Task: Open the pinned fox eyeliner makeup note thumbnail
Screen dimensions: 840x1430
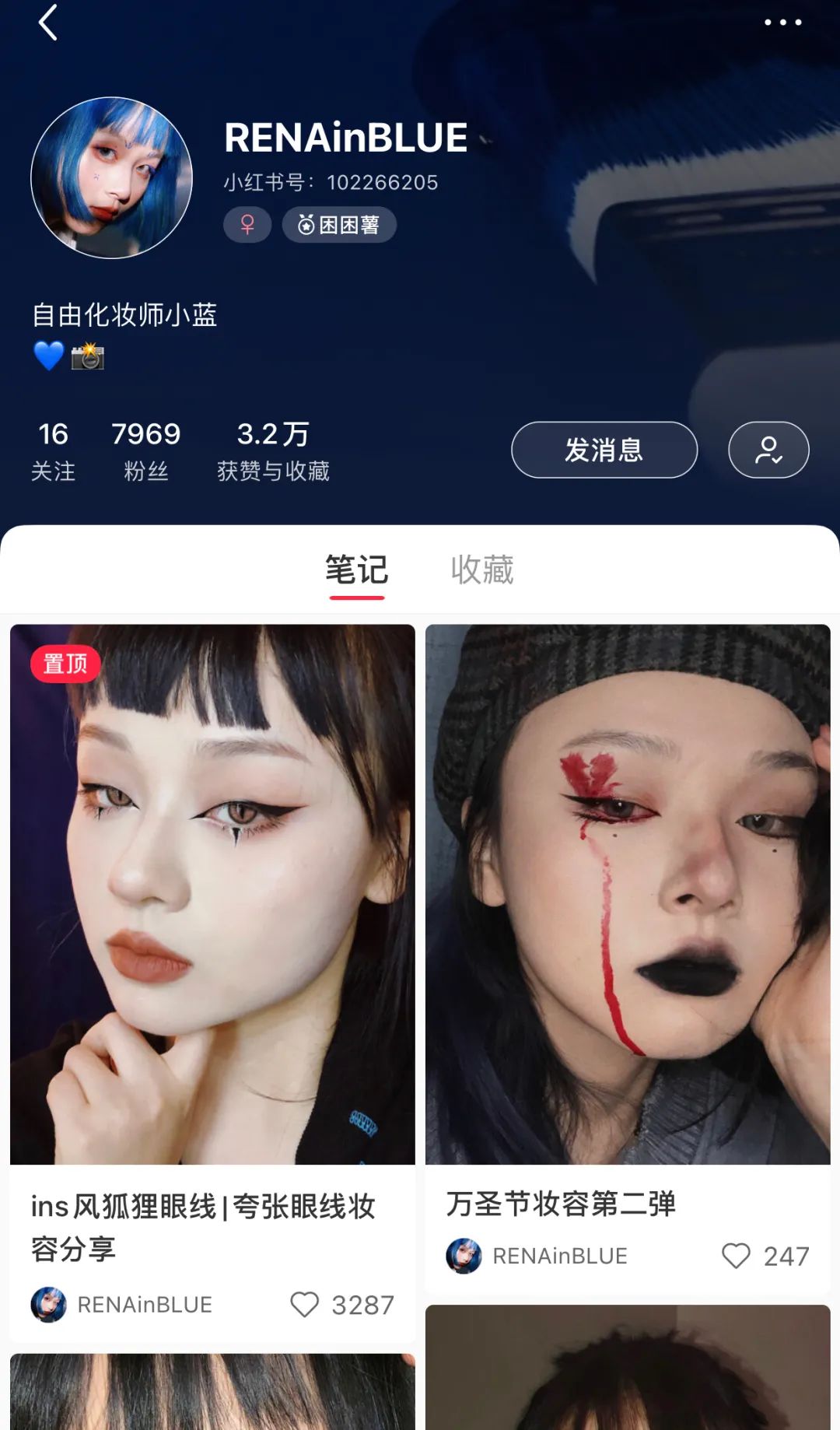Action: [x=212, y=895]
